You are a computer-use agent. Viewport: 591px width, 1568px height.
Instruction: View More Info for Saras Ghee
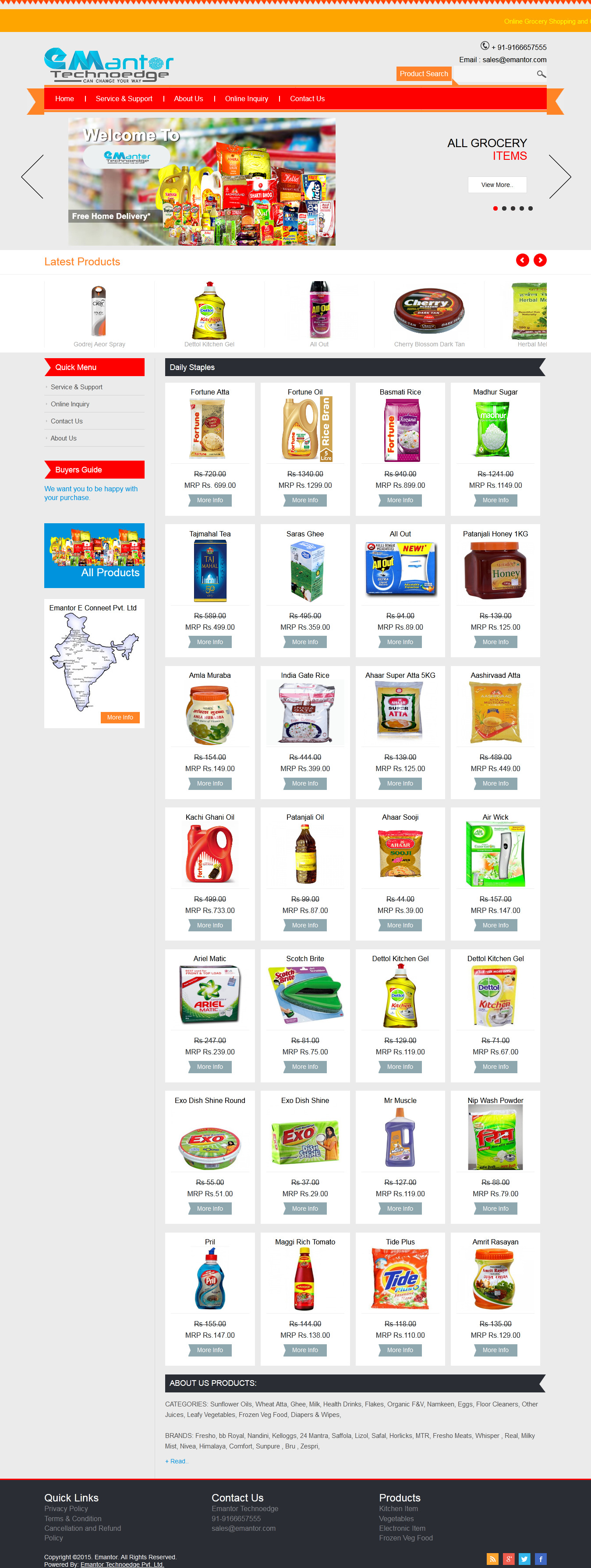(304, 642)
